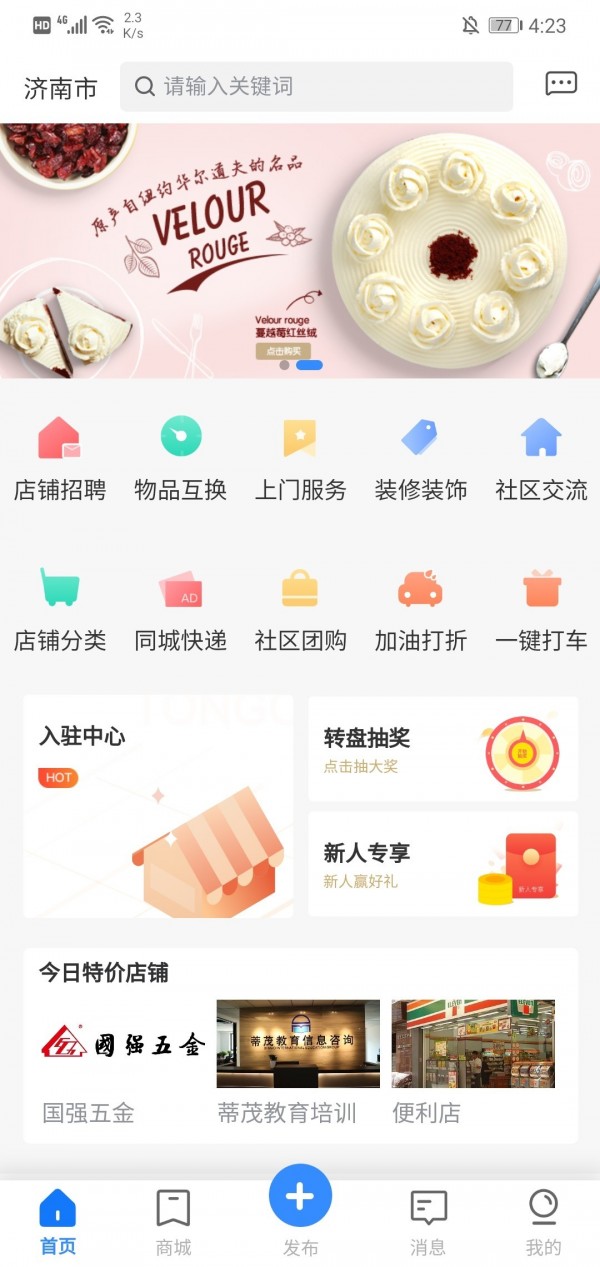
Task: Open the Velour Rouge cake banner
Action: click(x=300, y=250)
